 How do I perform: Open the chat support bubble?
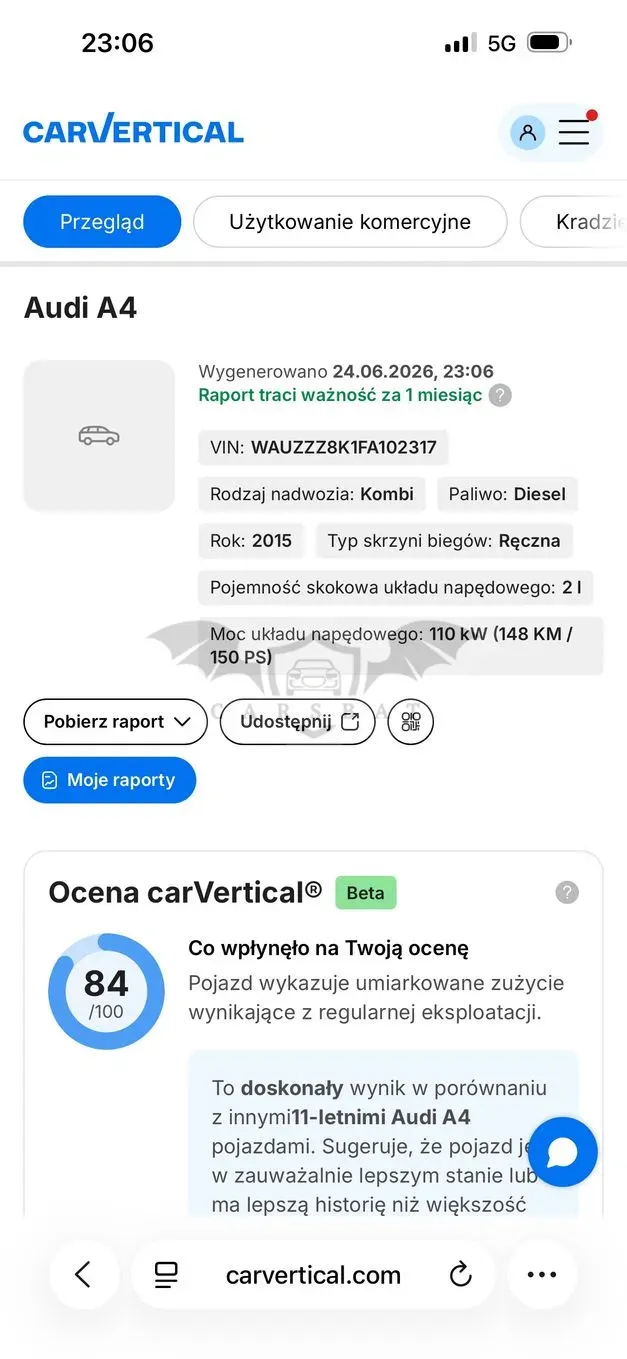(563, 1152)
